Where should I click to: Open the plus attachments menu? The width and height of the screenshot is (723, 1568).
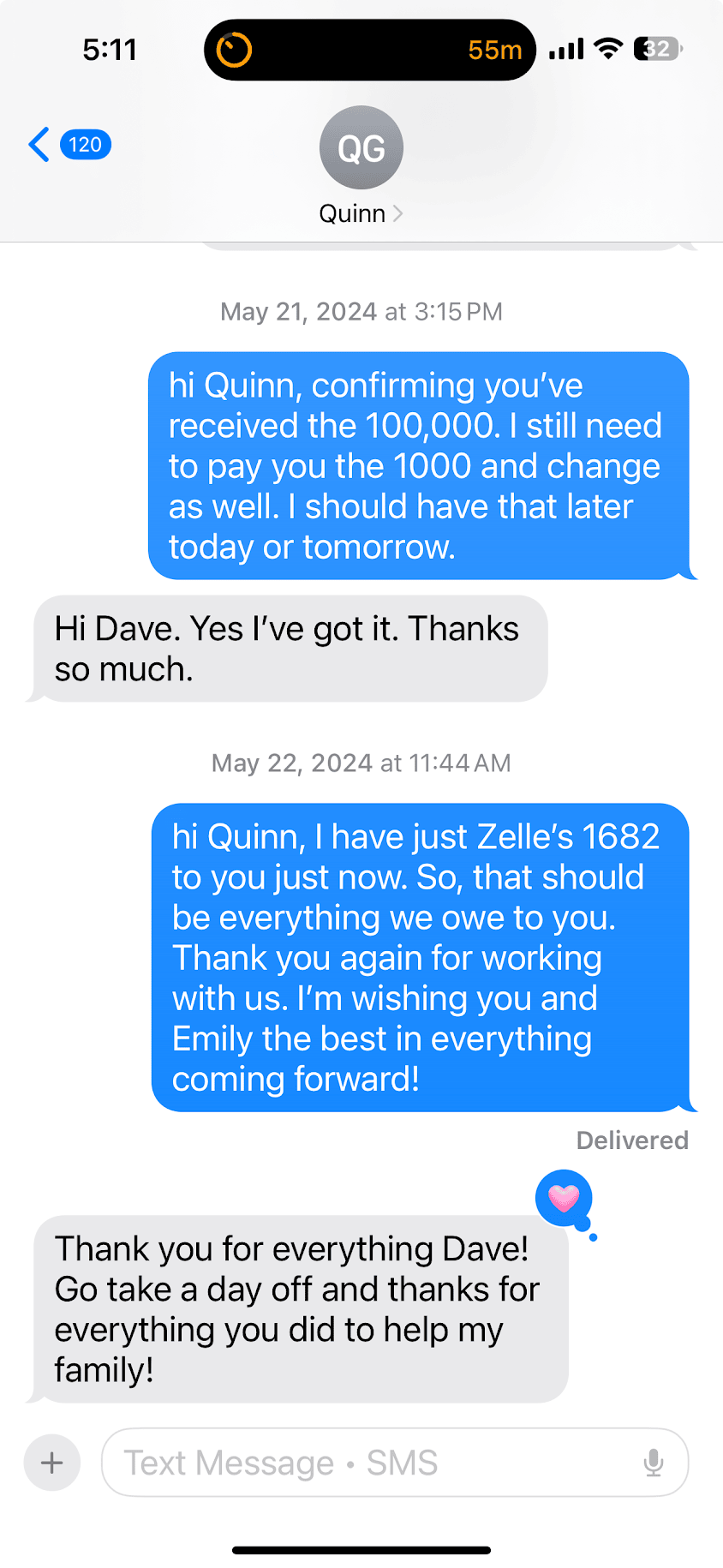click(52, 1463)
